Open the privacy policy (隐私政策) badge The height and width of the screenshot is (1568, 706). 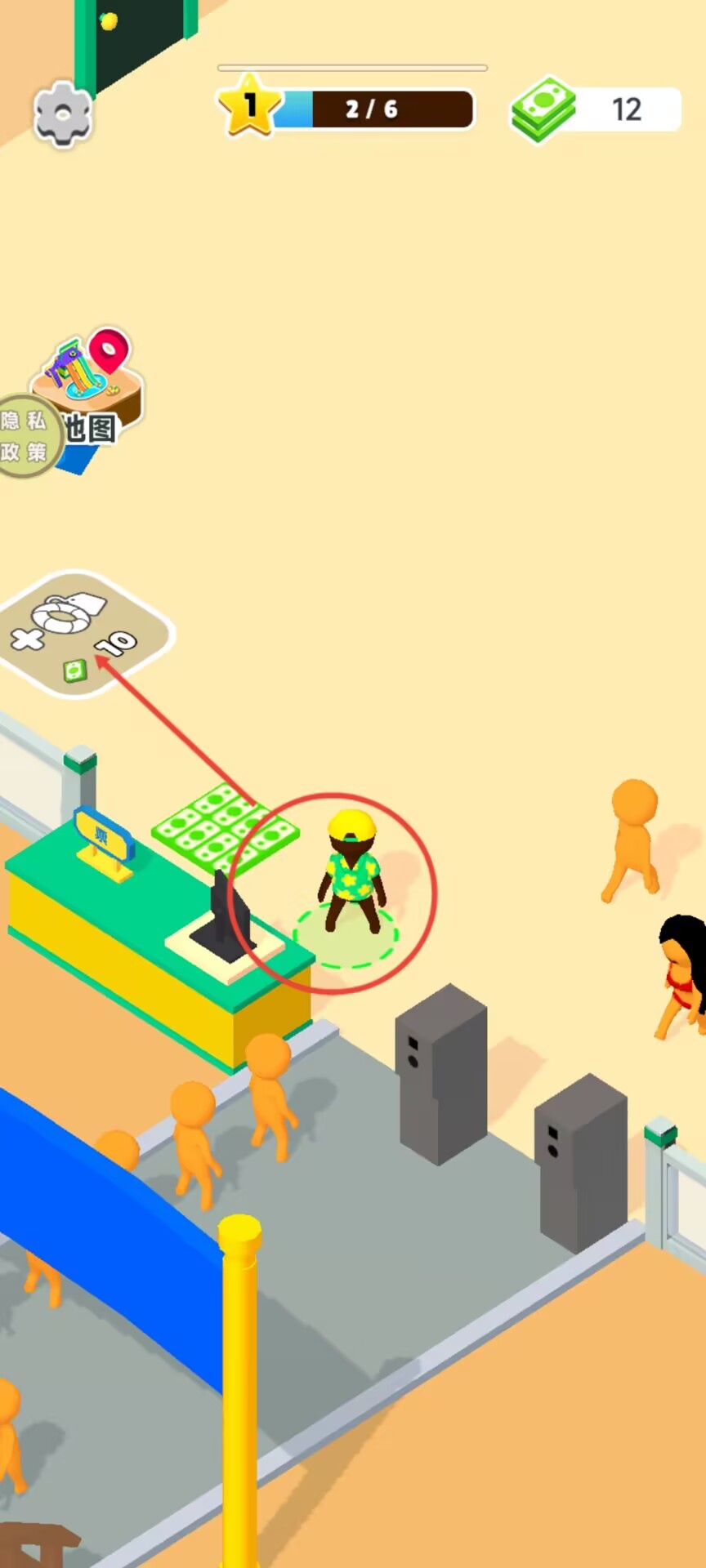(25, 436)
